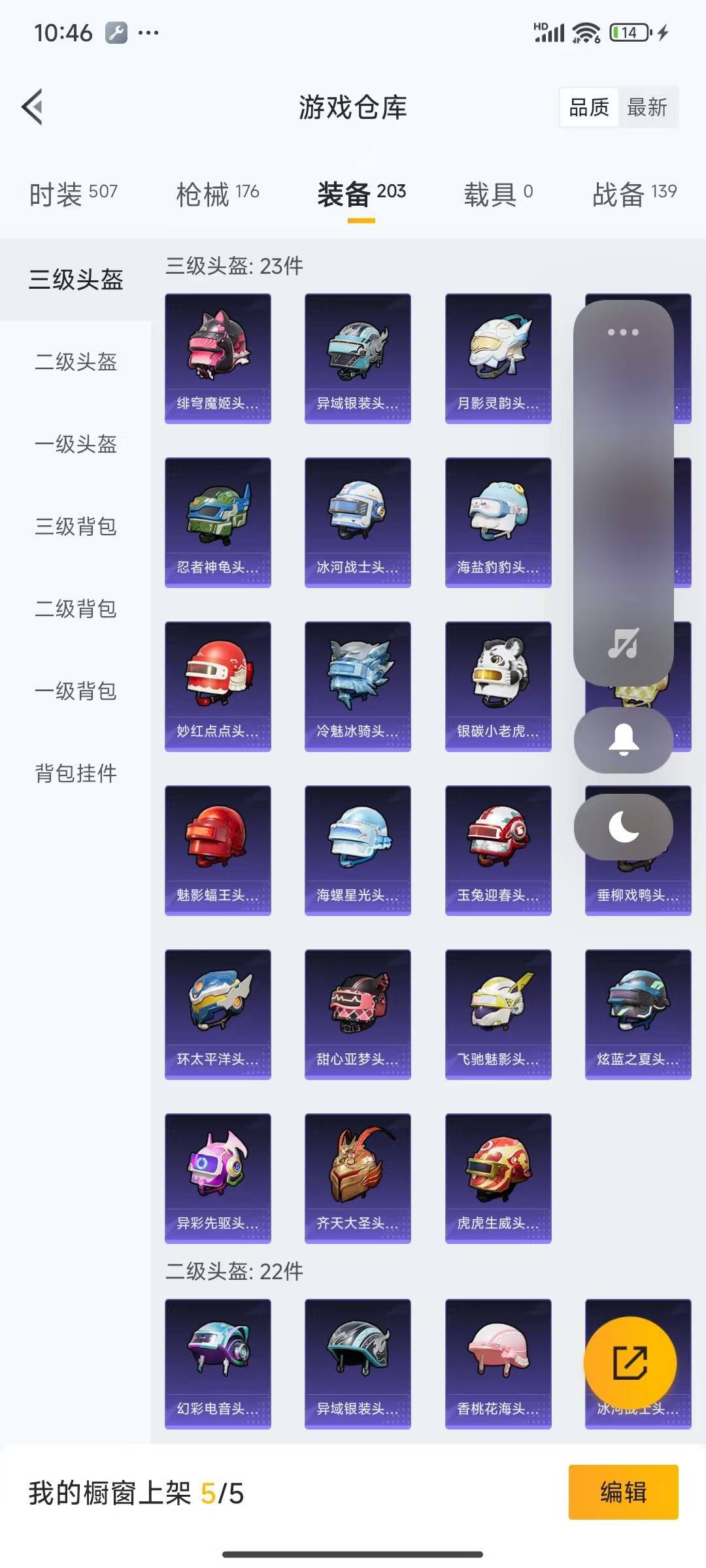The height and width of the screenshot is (1568, 706).
Task: Select 一级头盔 category
Action: pyautogui.click(x=75, y=444)
